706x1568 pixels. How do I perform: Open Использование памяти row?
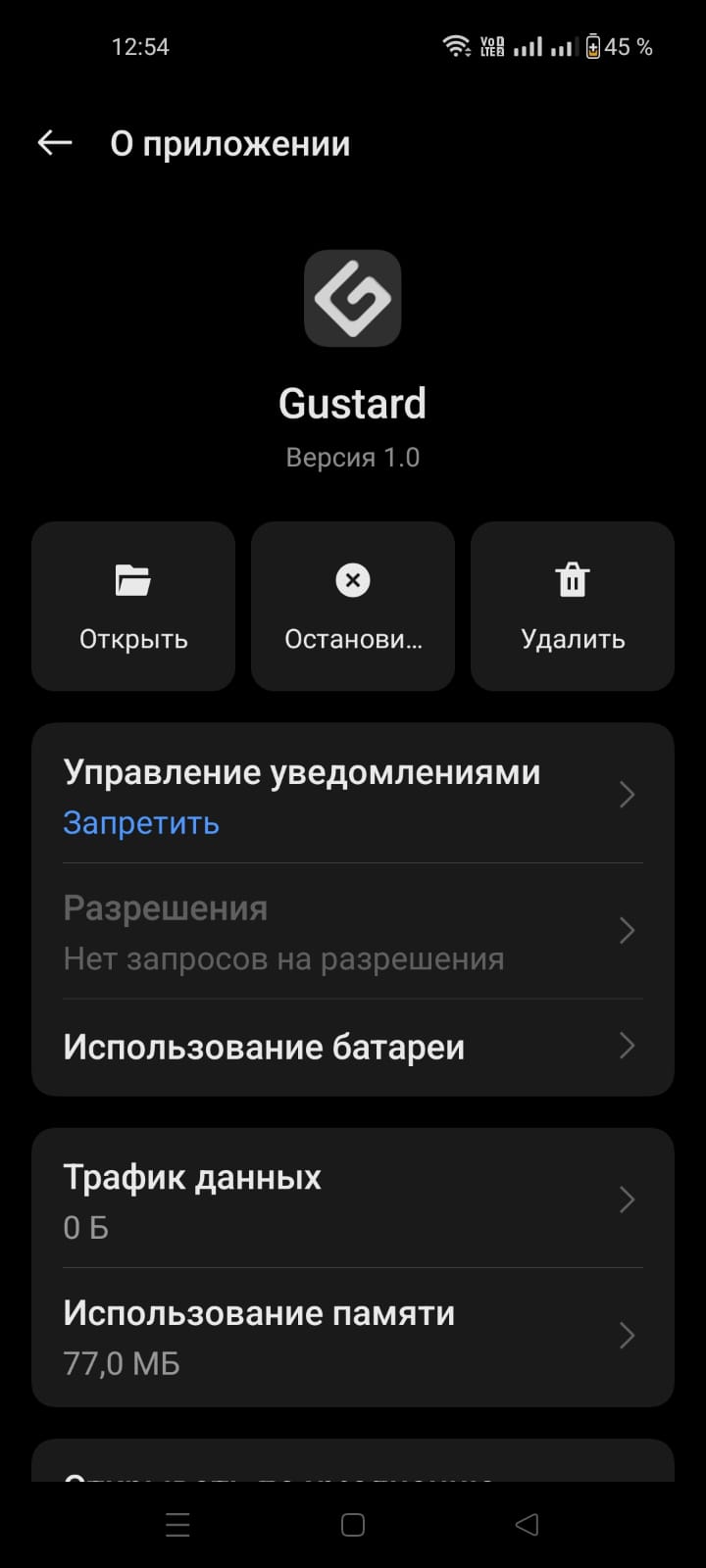tap(353, 1336)
